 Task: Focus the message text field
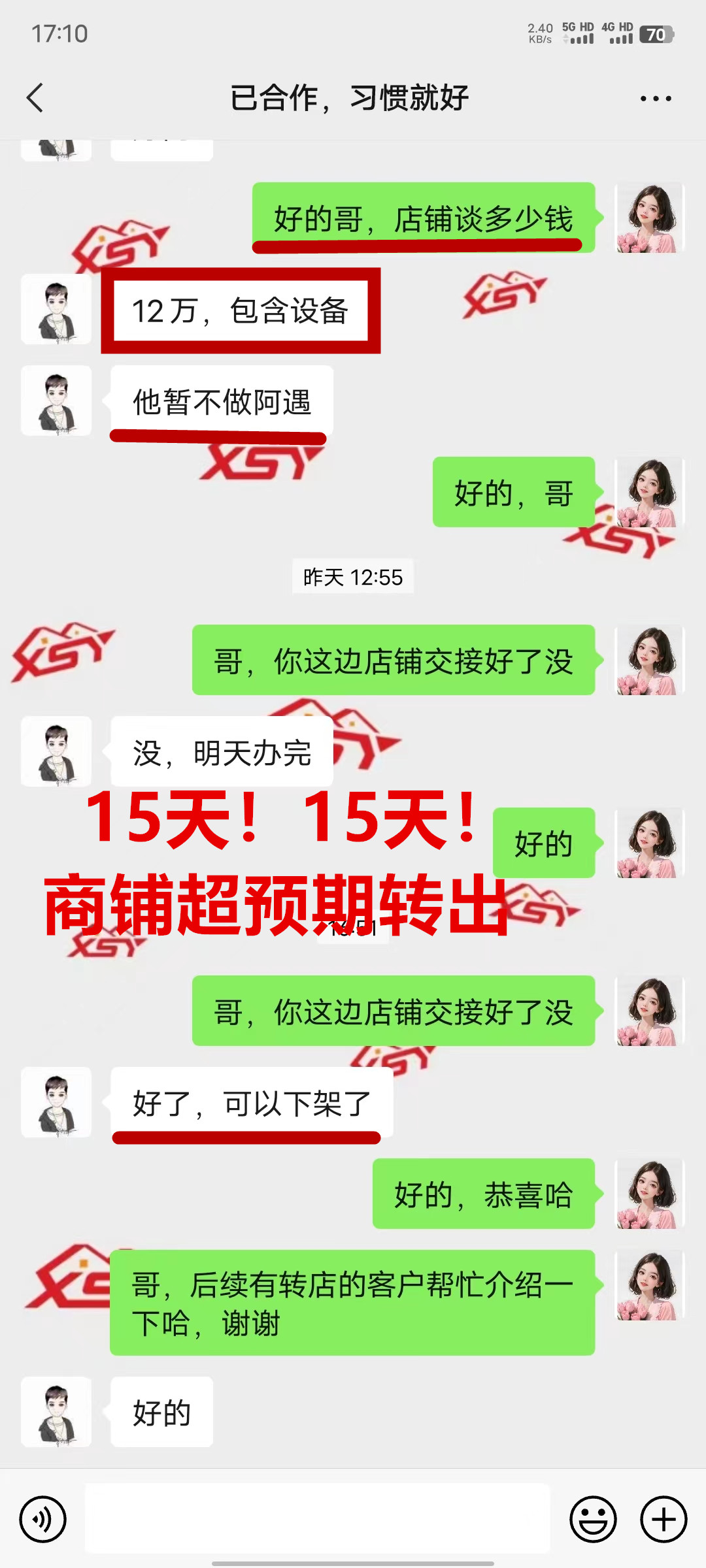coord(318,1518)
